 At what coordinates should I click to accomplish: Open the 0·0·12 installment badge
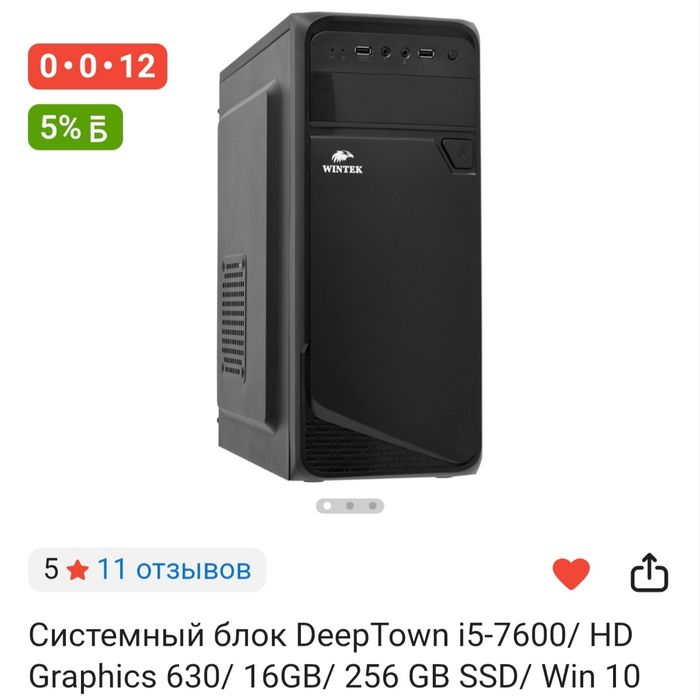(97, 66)
